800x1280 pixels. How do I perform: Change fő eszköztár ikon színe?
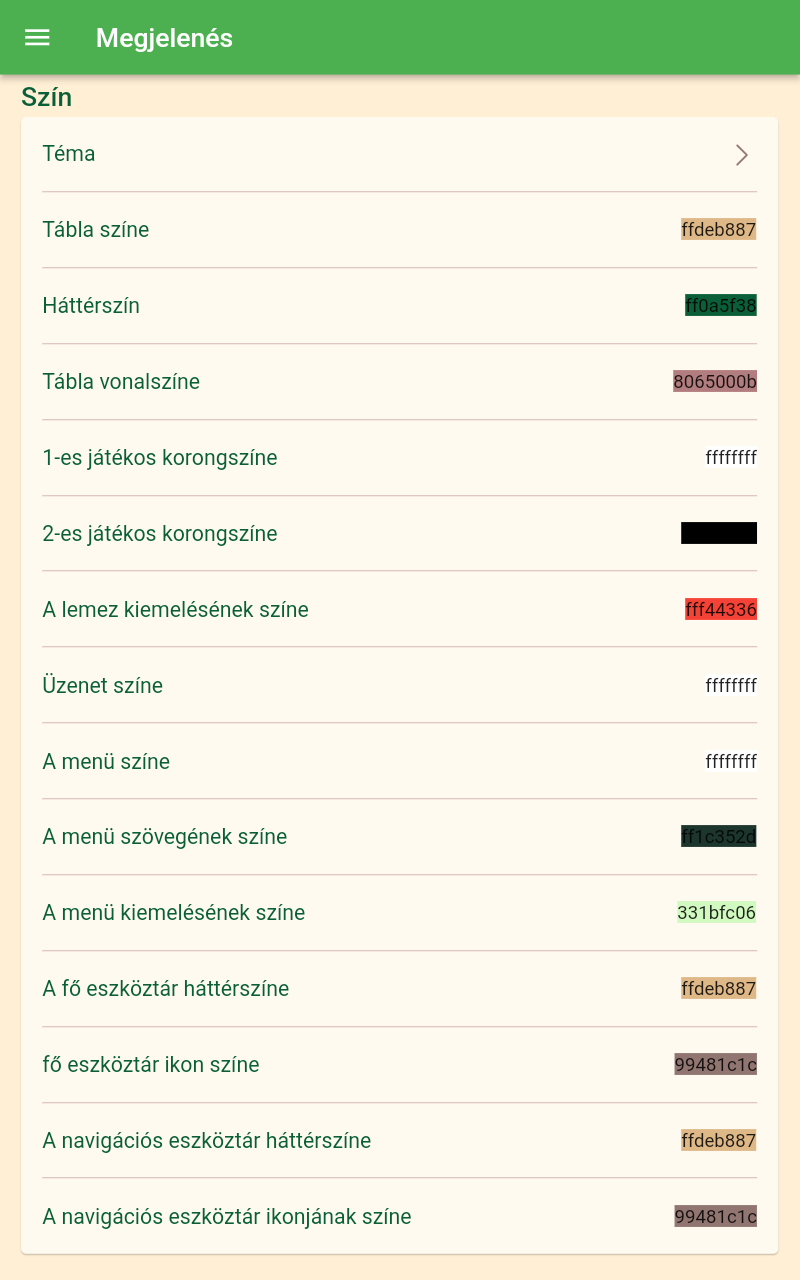tap(399, 1066)
